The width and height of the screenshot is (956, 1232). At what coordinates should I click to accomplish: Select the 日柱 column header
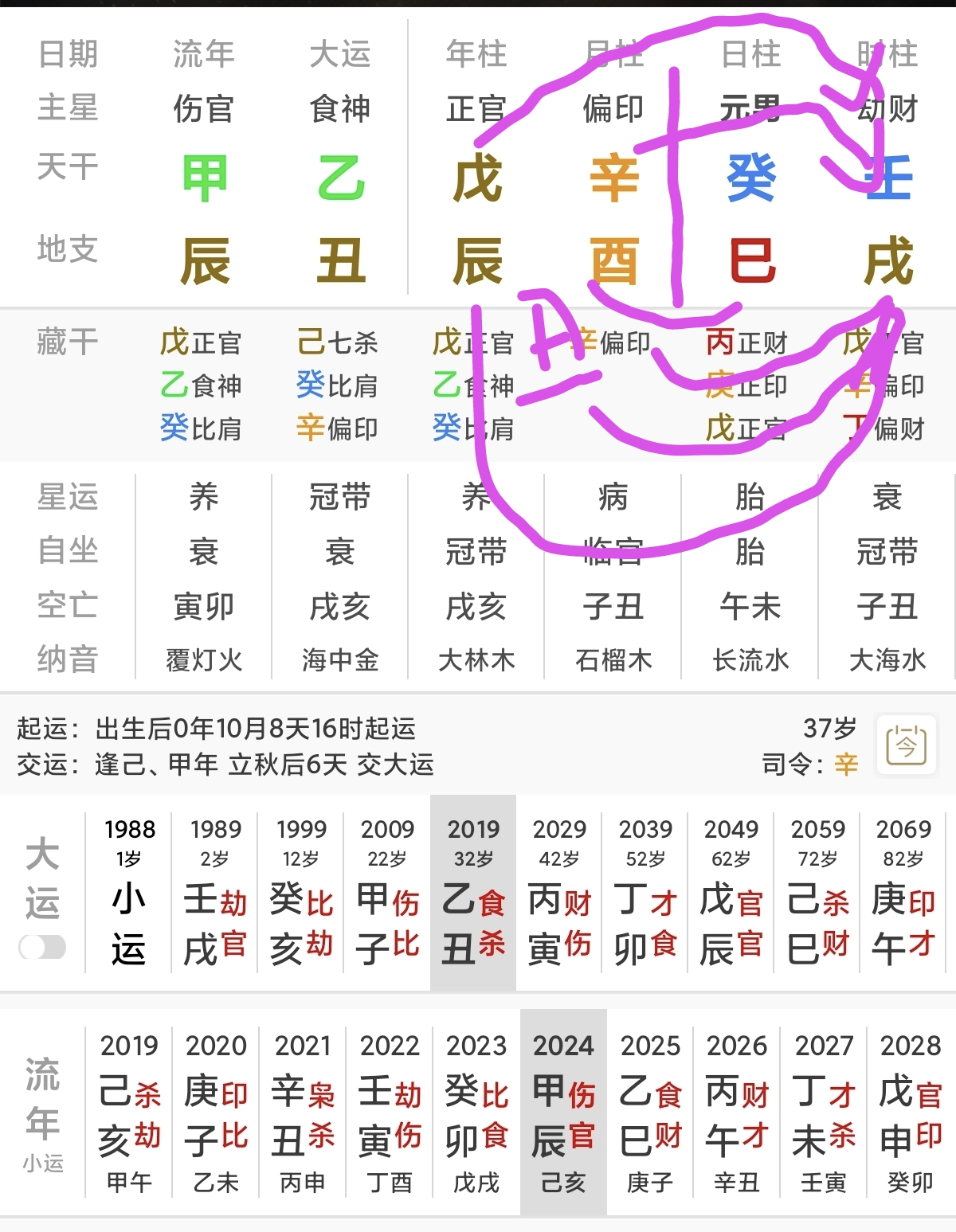tap(750, 54)
